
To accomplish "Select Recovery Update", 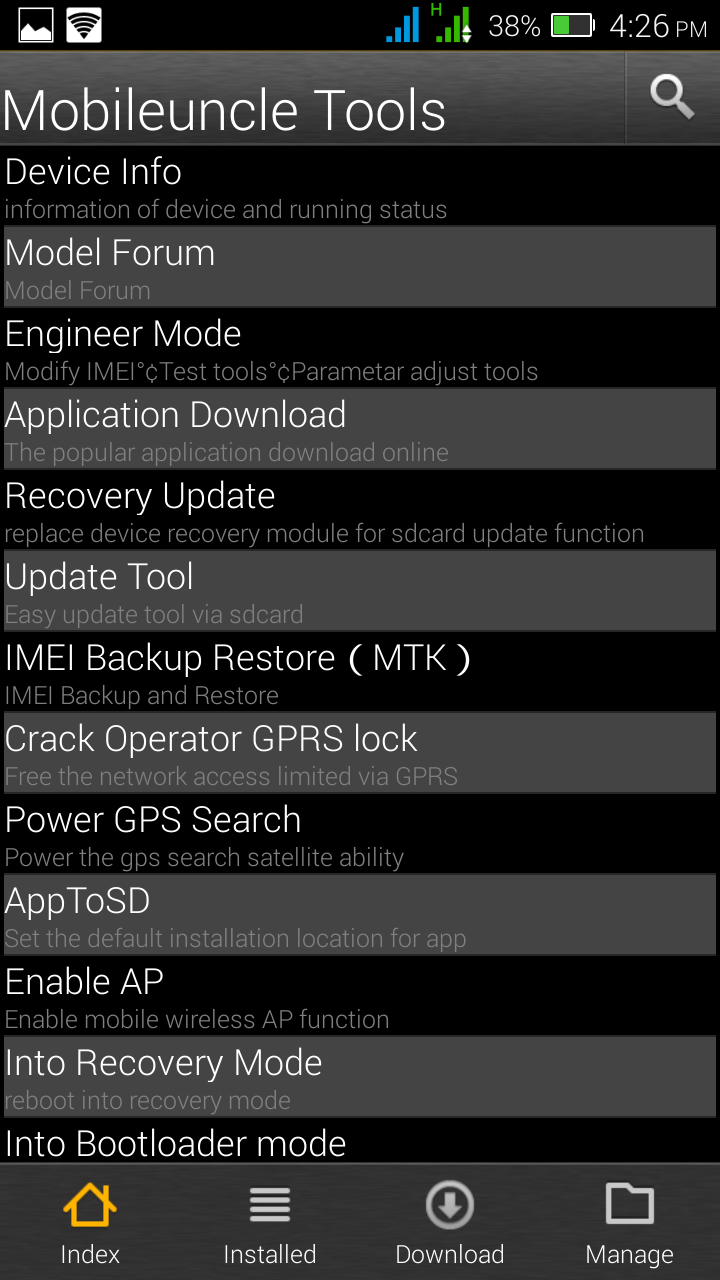I will 360,510.
